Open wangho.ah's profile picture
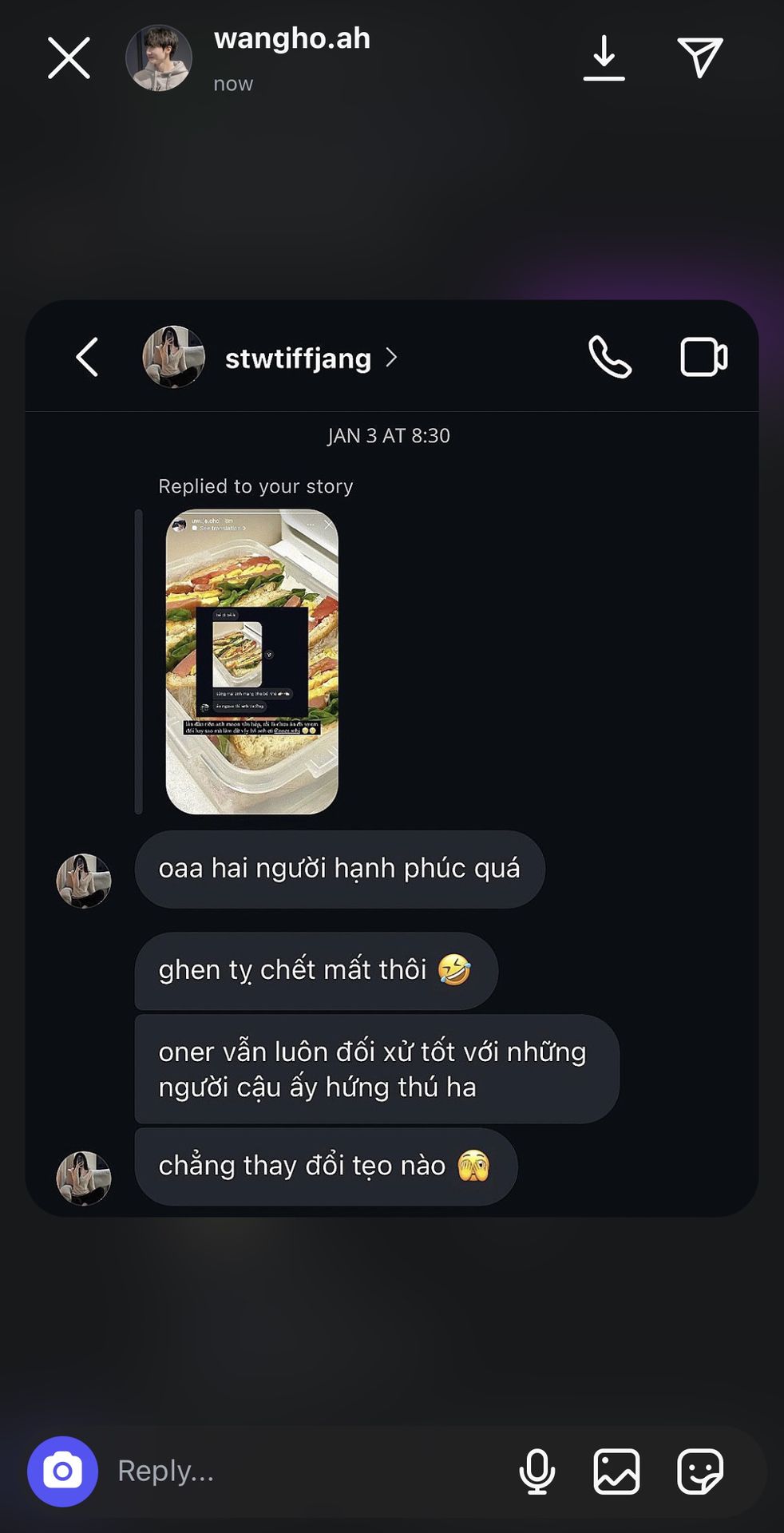This screenshot has height=1533, width=784. (159, 57)
